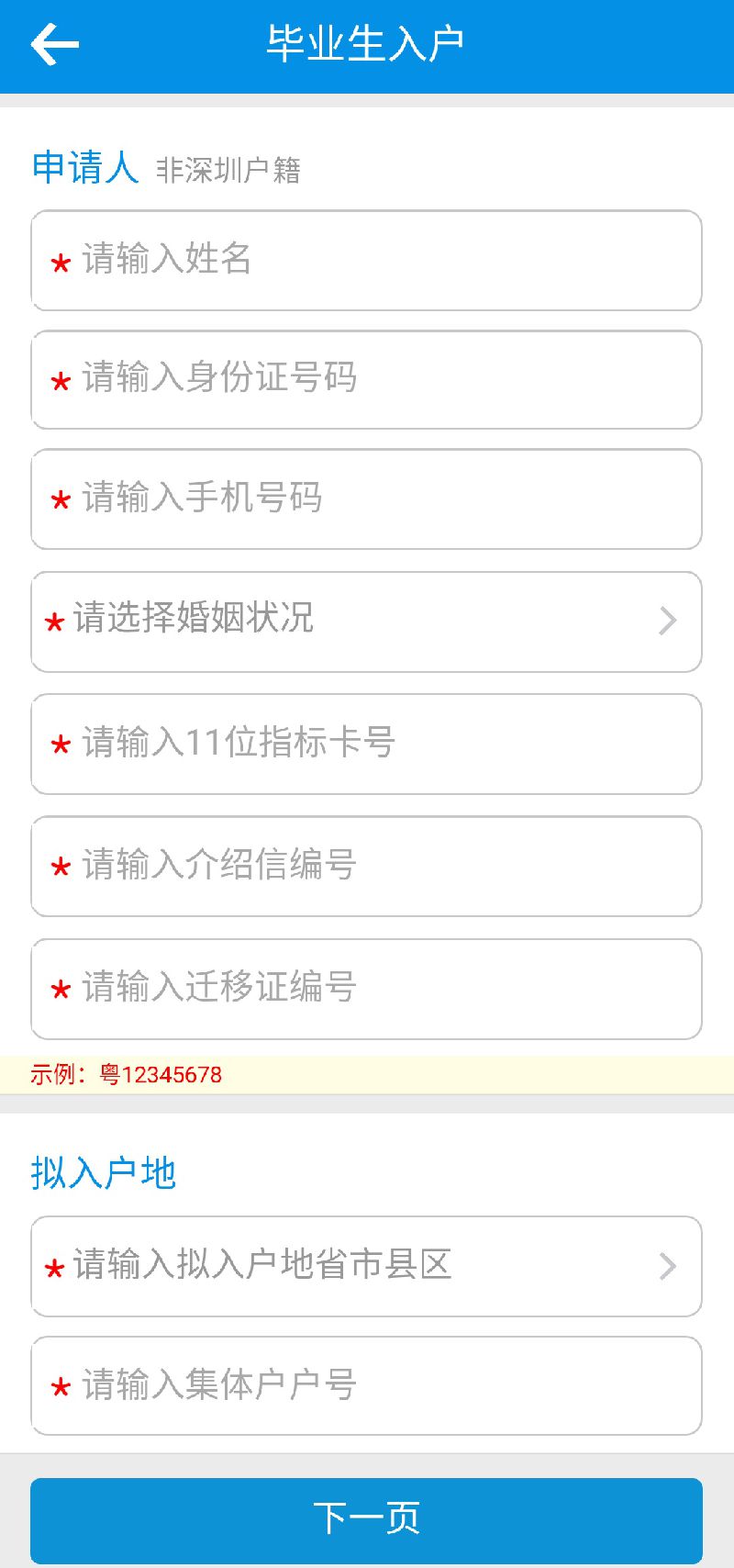Tap the name field (请输入姓名)

[x=366, y=261]
